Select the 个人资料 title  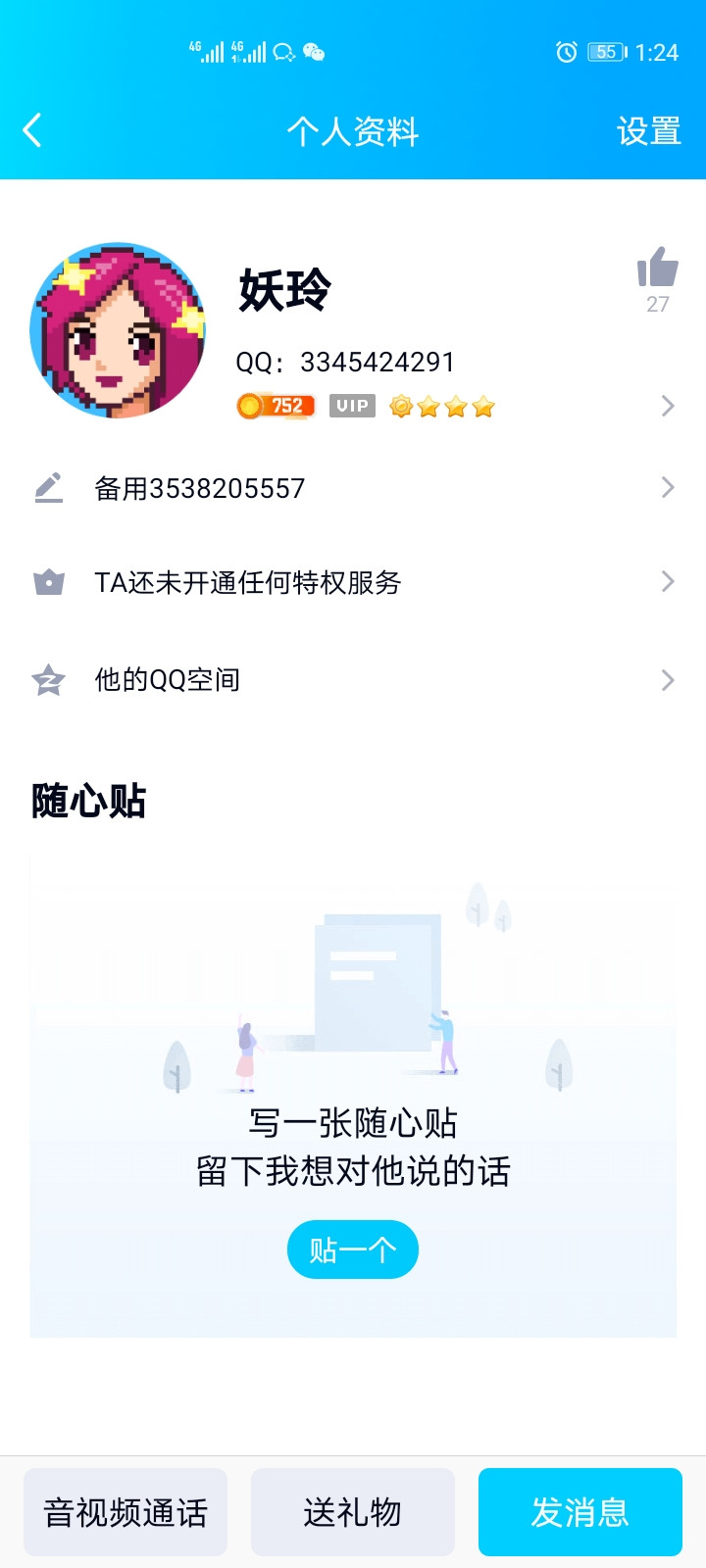click(x=353, y=129)
